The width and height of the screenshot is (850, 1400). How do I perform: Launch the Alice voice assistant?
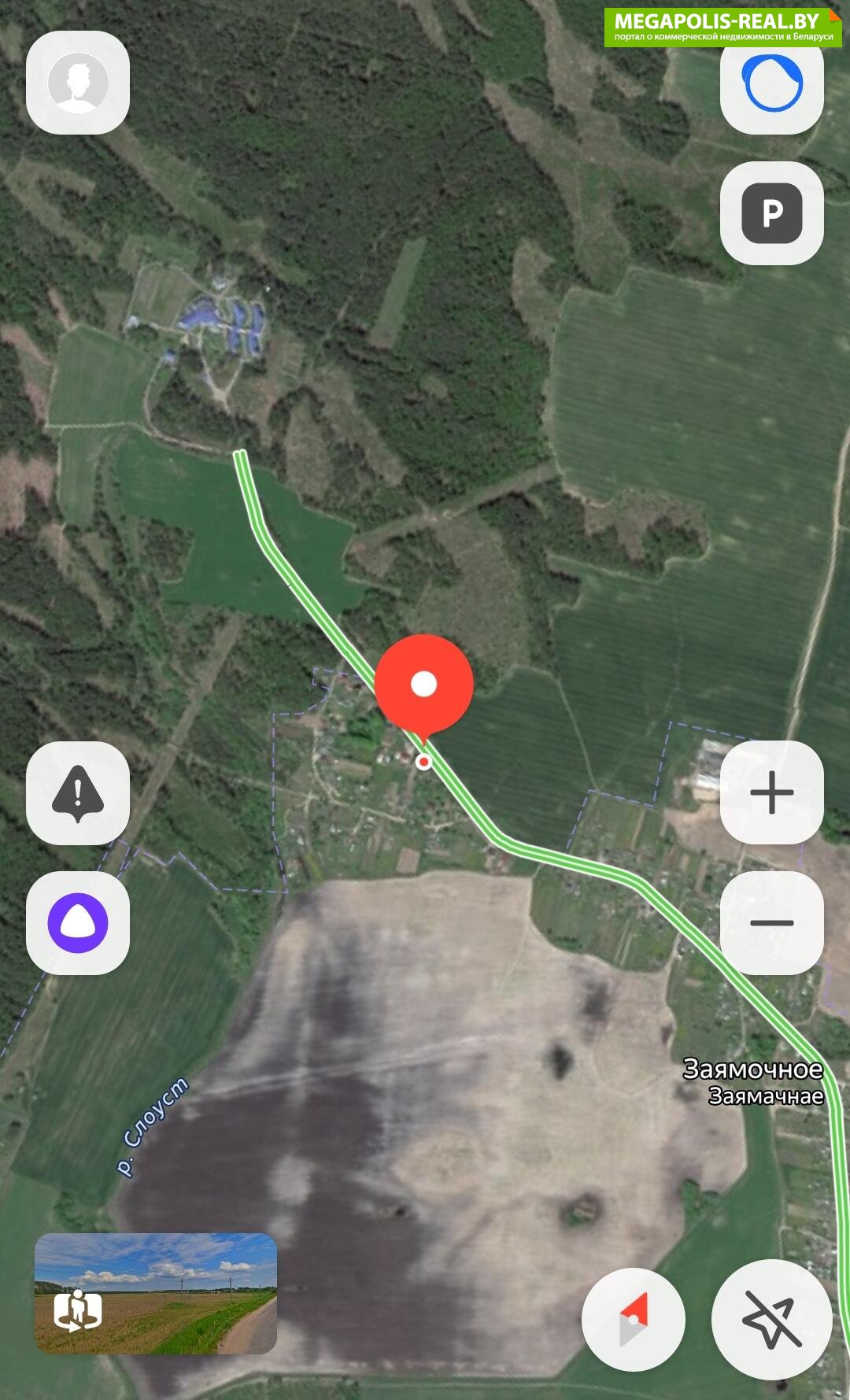pyautogui.click(x=78, y=923)
